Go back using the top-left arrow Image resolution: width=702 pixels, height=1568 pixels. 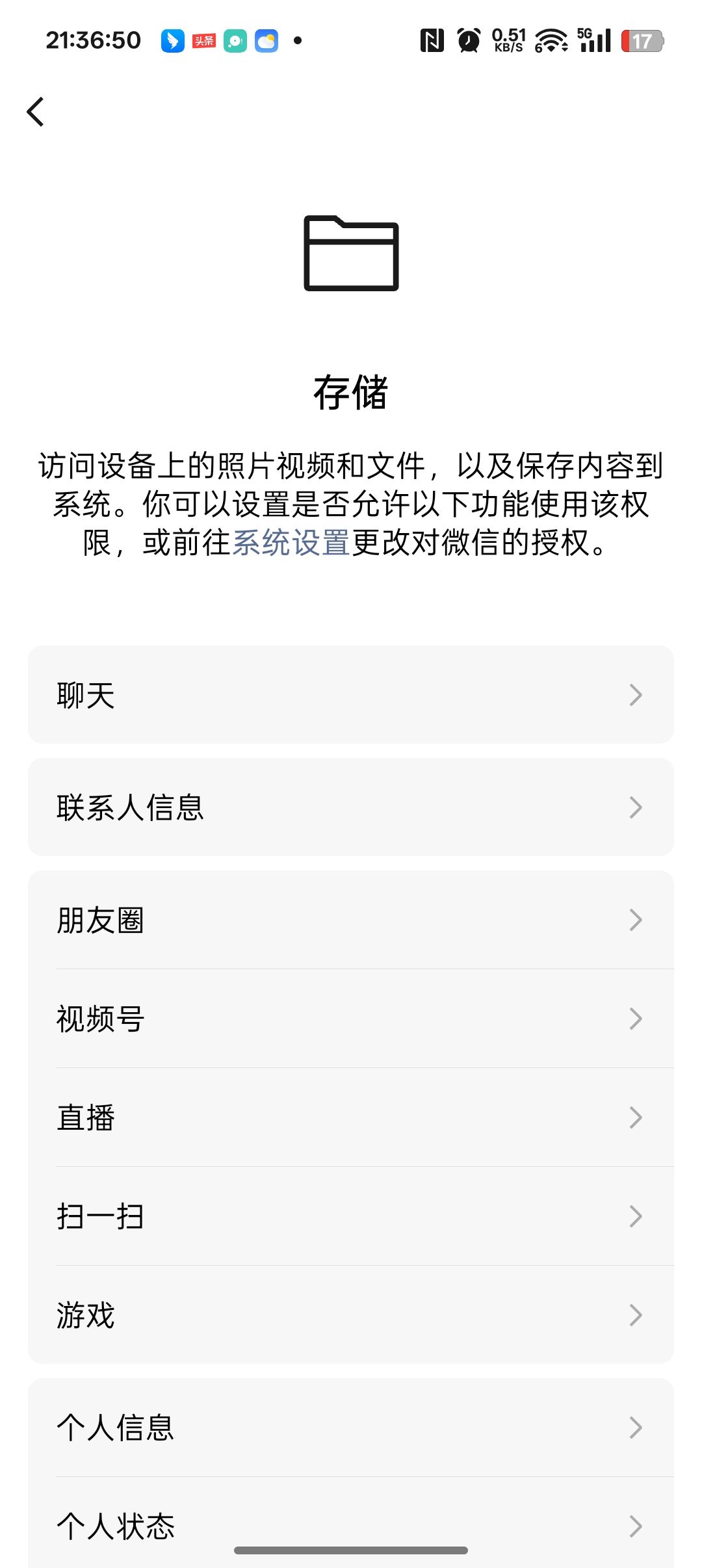36,112
